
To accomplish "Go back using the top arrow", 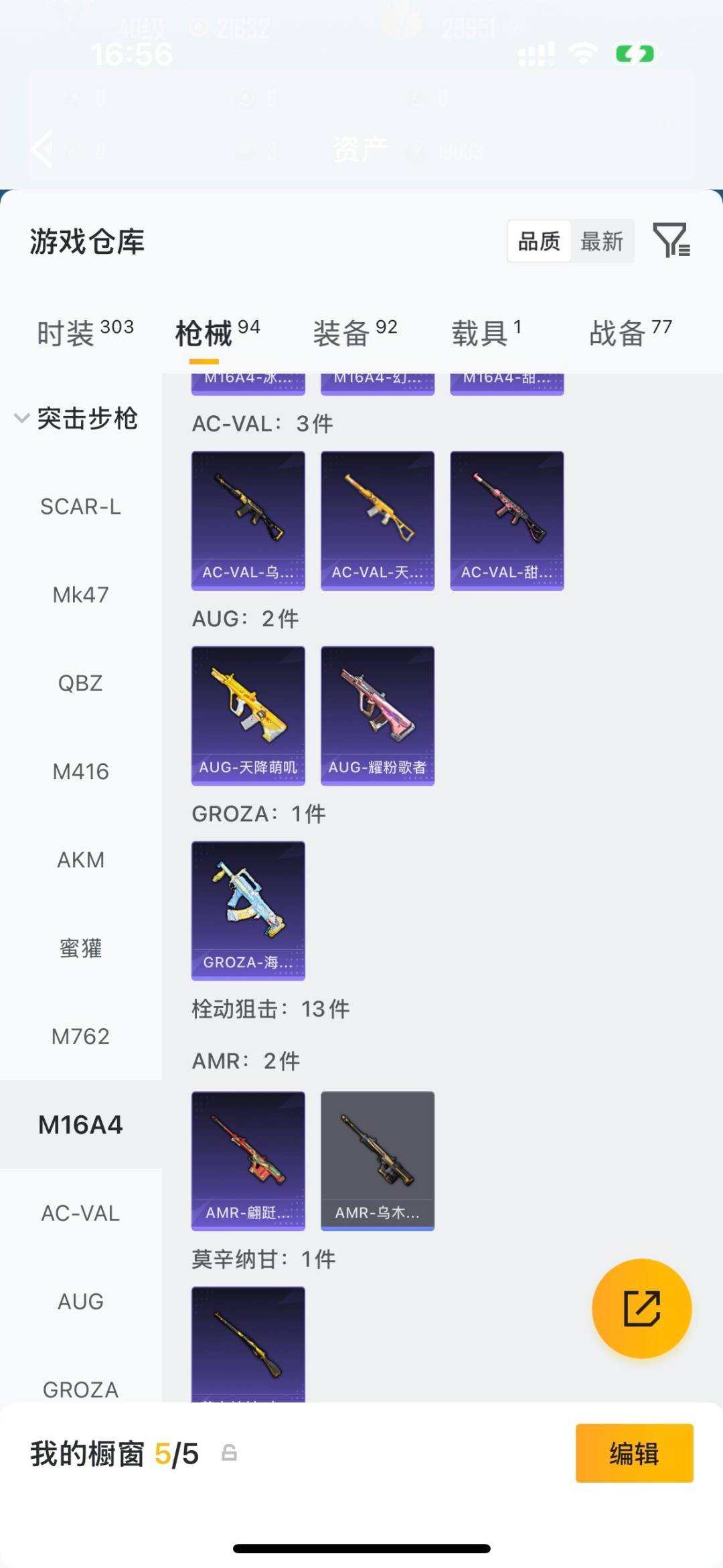I will [43, 149].
